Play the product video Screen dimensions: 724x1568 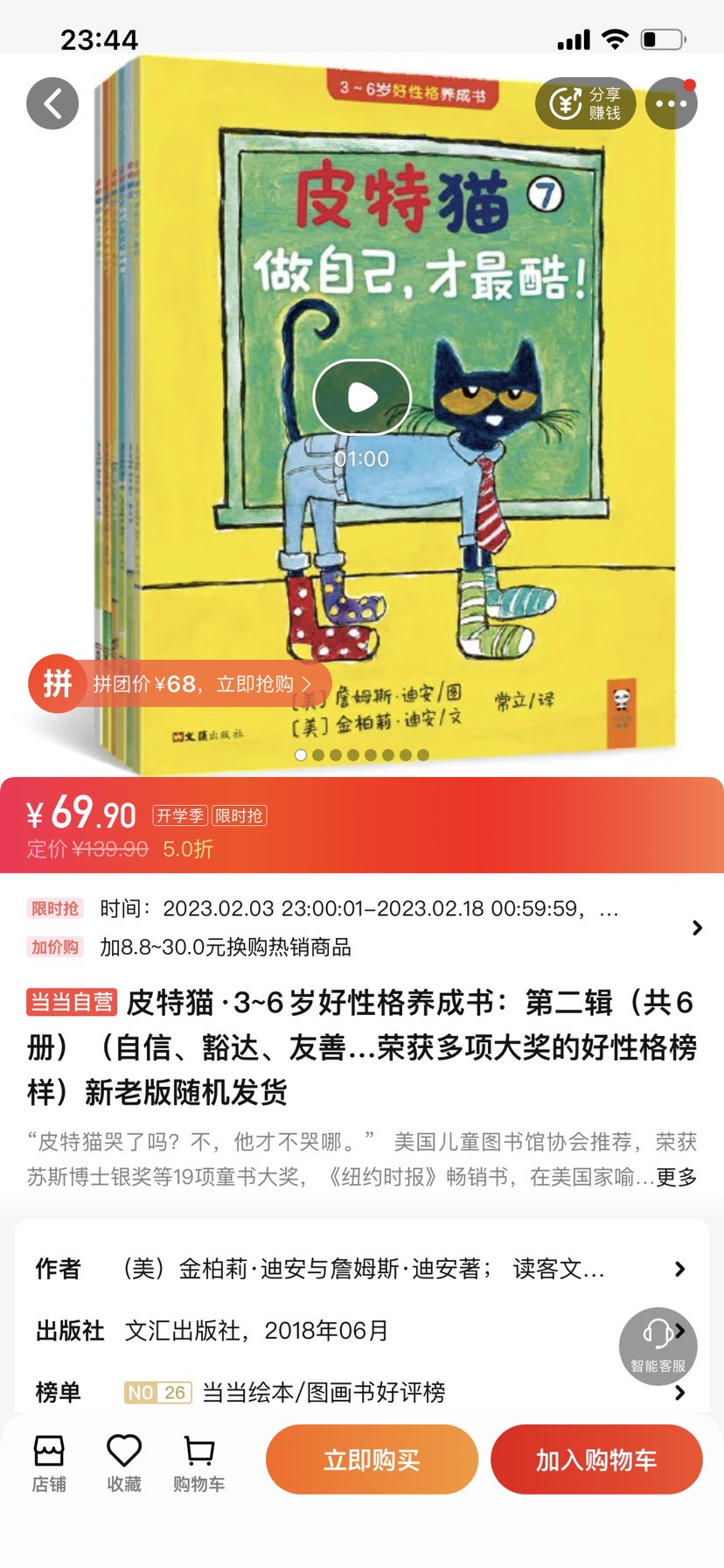point(362,397)
